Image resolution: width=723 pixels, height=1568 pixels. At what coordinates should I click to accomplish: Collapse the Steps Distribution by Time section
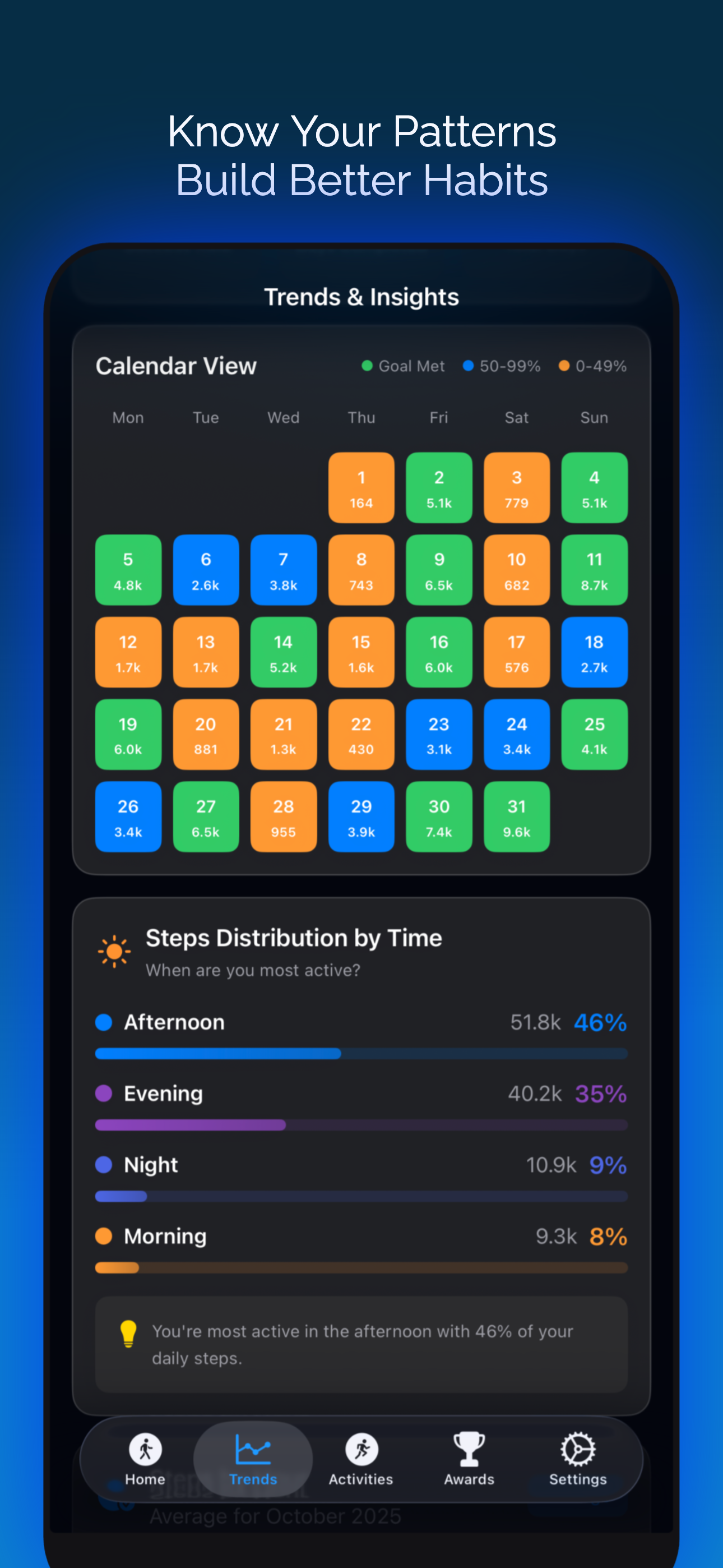point(293,938)
